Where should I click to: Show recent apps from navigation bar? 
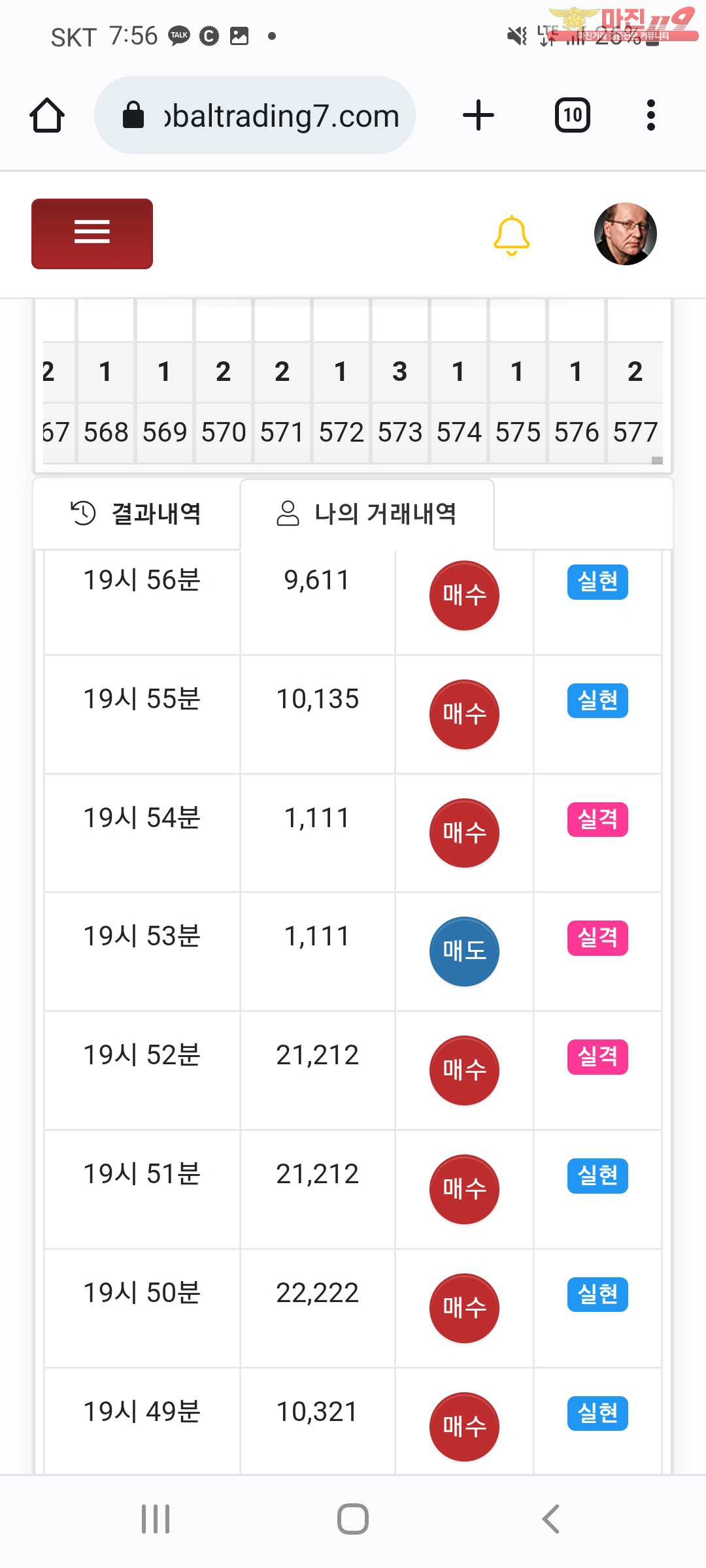click(156, 1519)
